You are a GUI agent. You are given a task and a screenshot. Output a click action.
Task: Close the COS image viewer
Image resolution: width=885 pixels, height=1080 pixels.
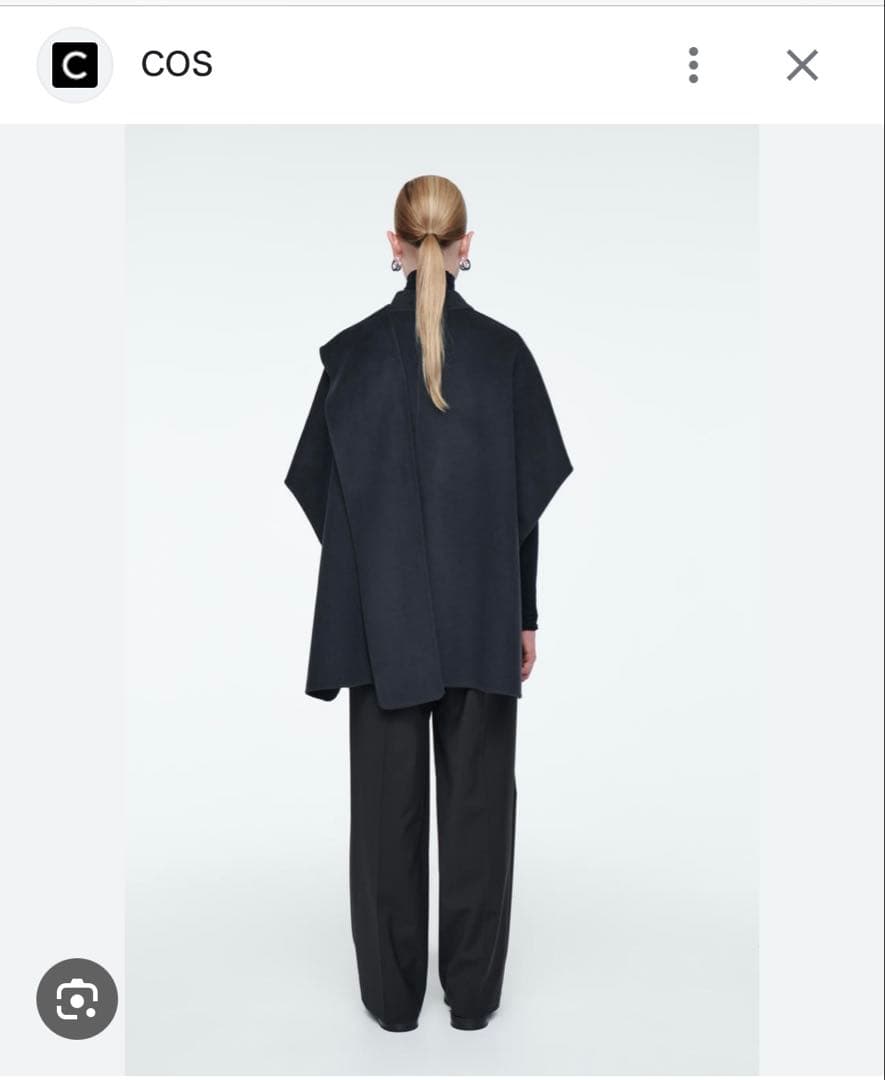pyautogui.click(x=802, y=65)
